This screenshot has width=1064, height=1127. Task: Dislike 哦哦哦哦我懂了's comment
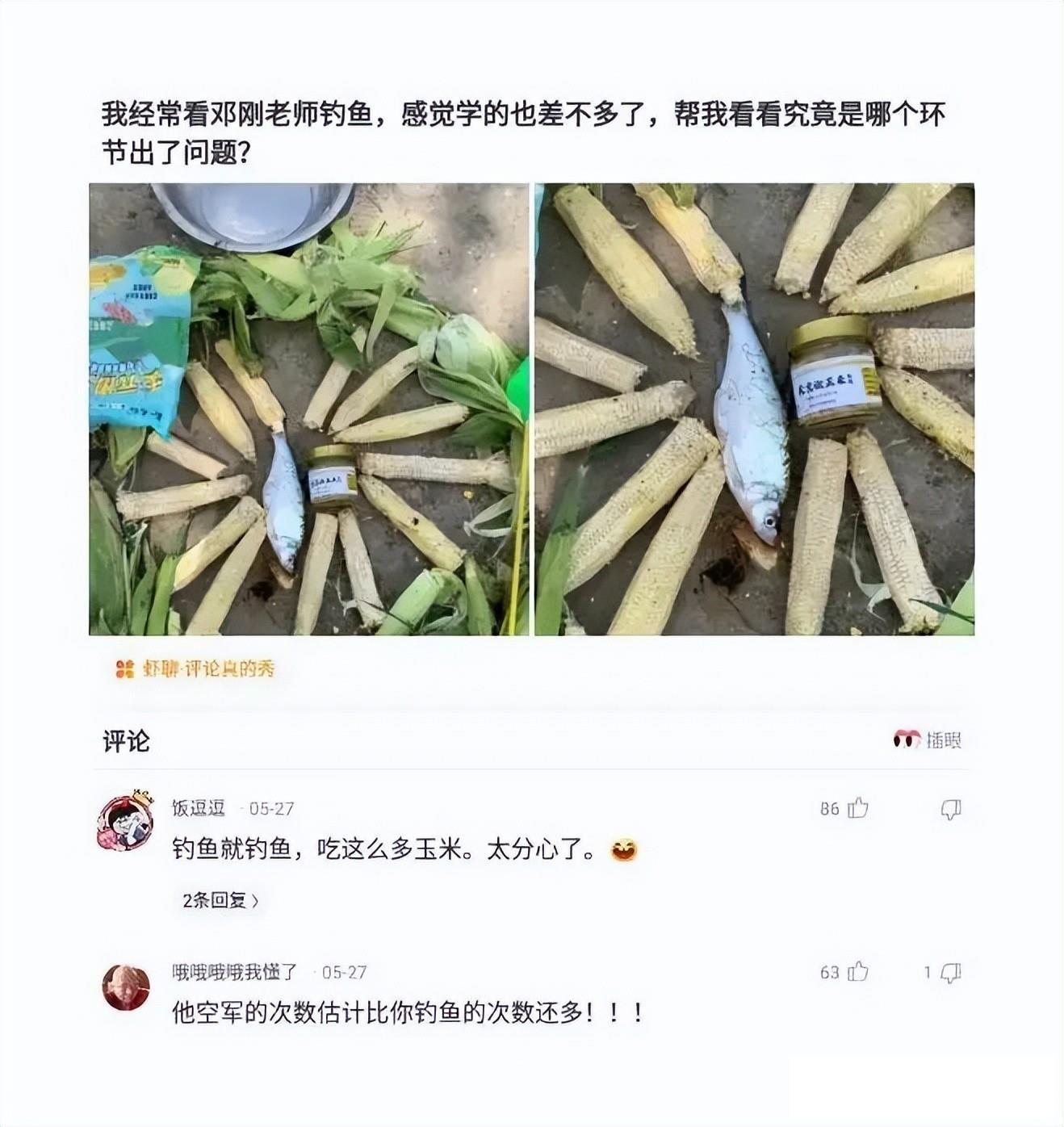coord(951,973)
